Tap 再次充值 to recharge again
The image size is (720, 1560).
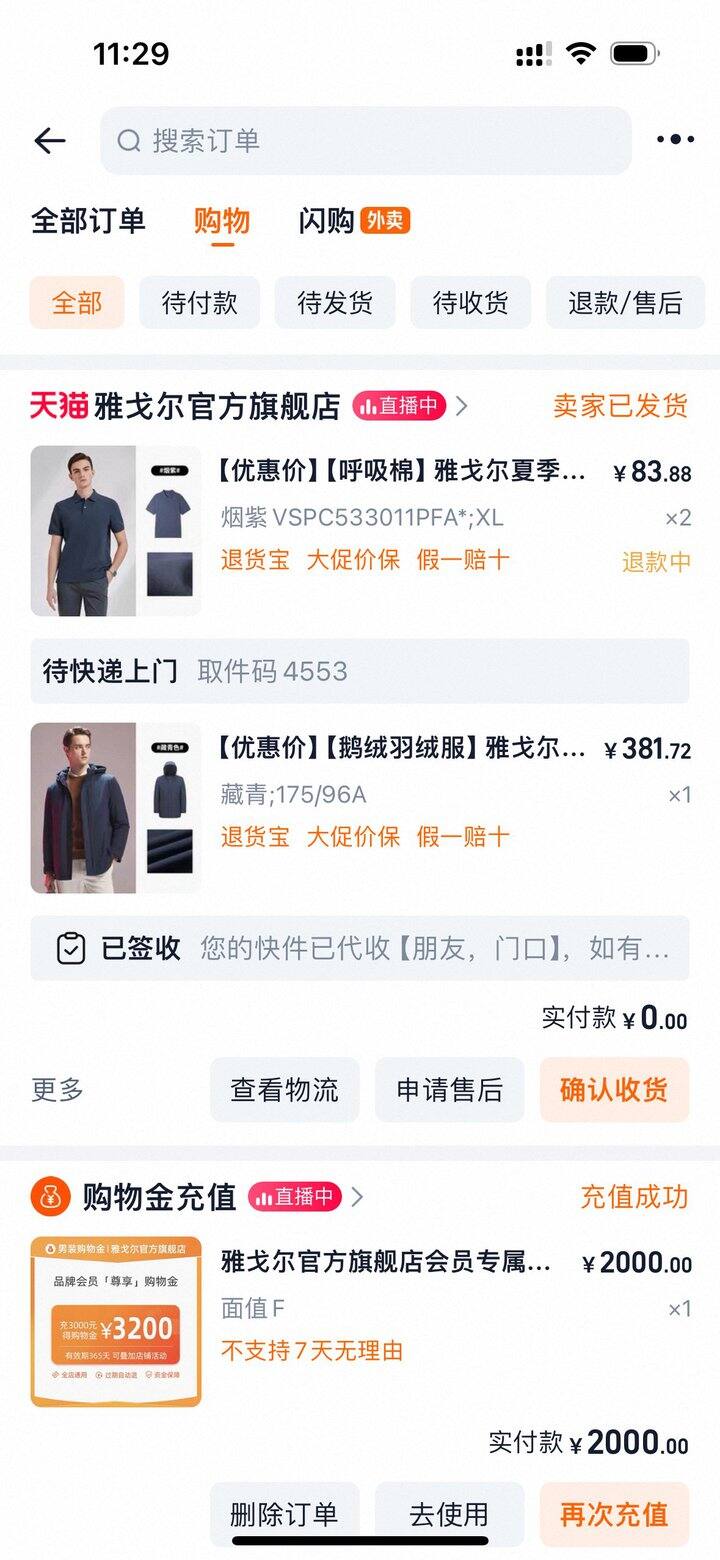[614, 1514]
